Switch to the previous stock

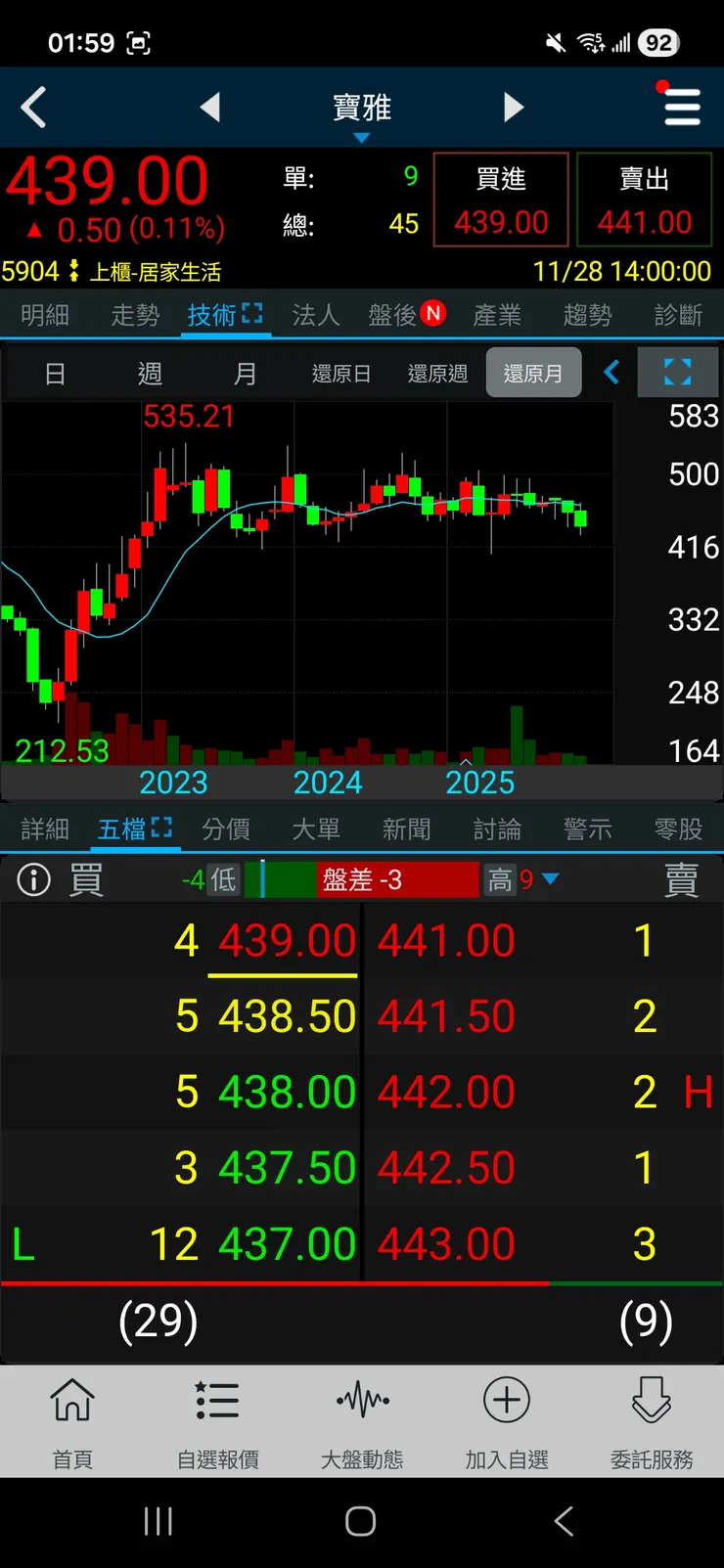209,107
